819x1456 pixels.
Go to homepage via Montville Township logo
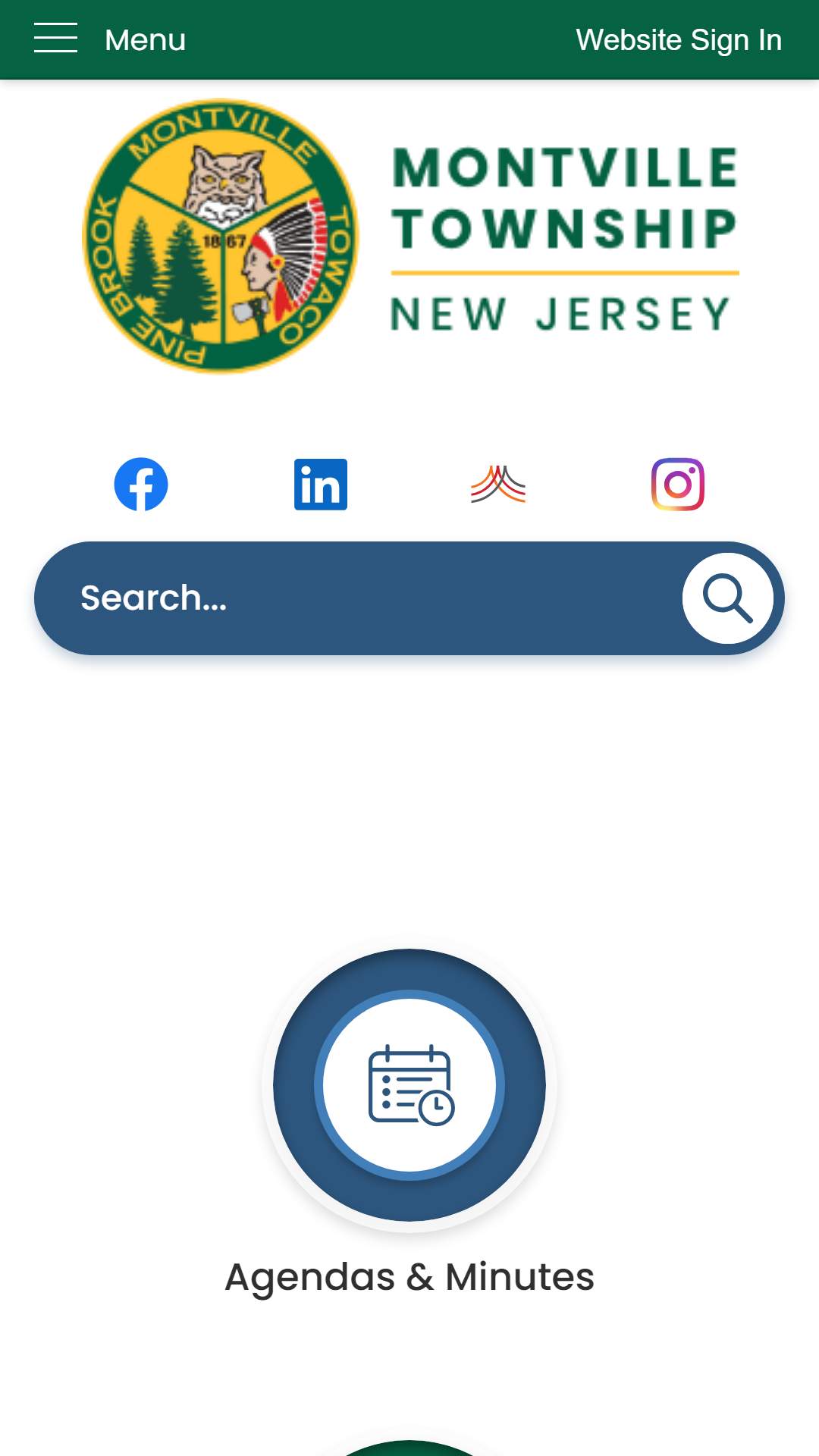[x=409, y=237]
